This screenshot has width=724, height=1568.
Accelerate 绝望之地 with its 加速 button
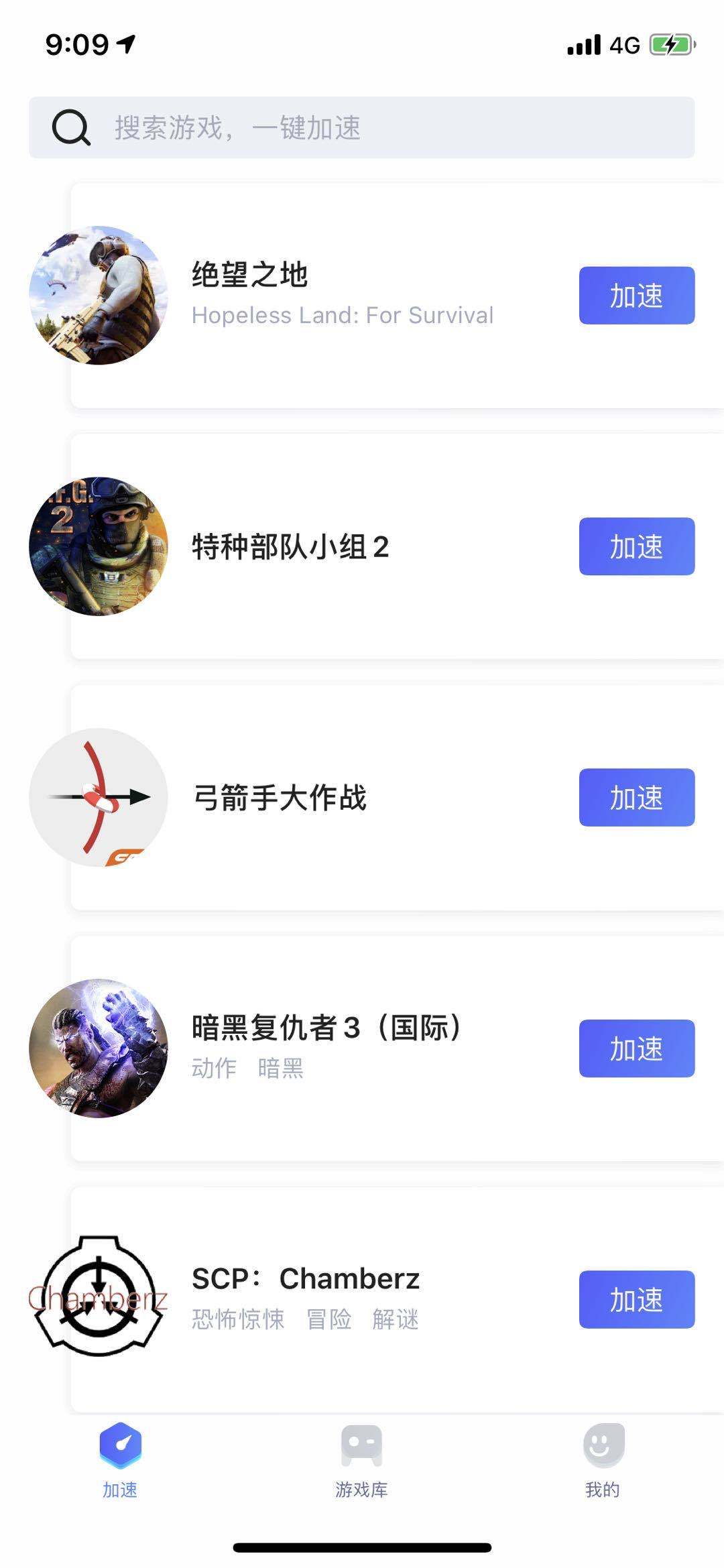click(636, 296)
